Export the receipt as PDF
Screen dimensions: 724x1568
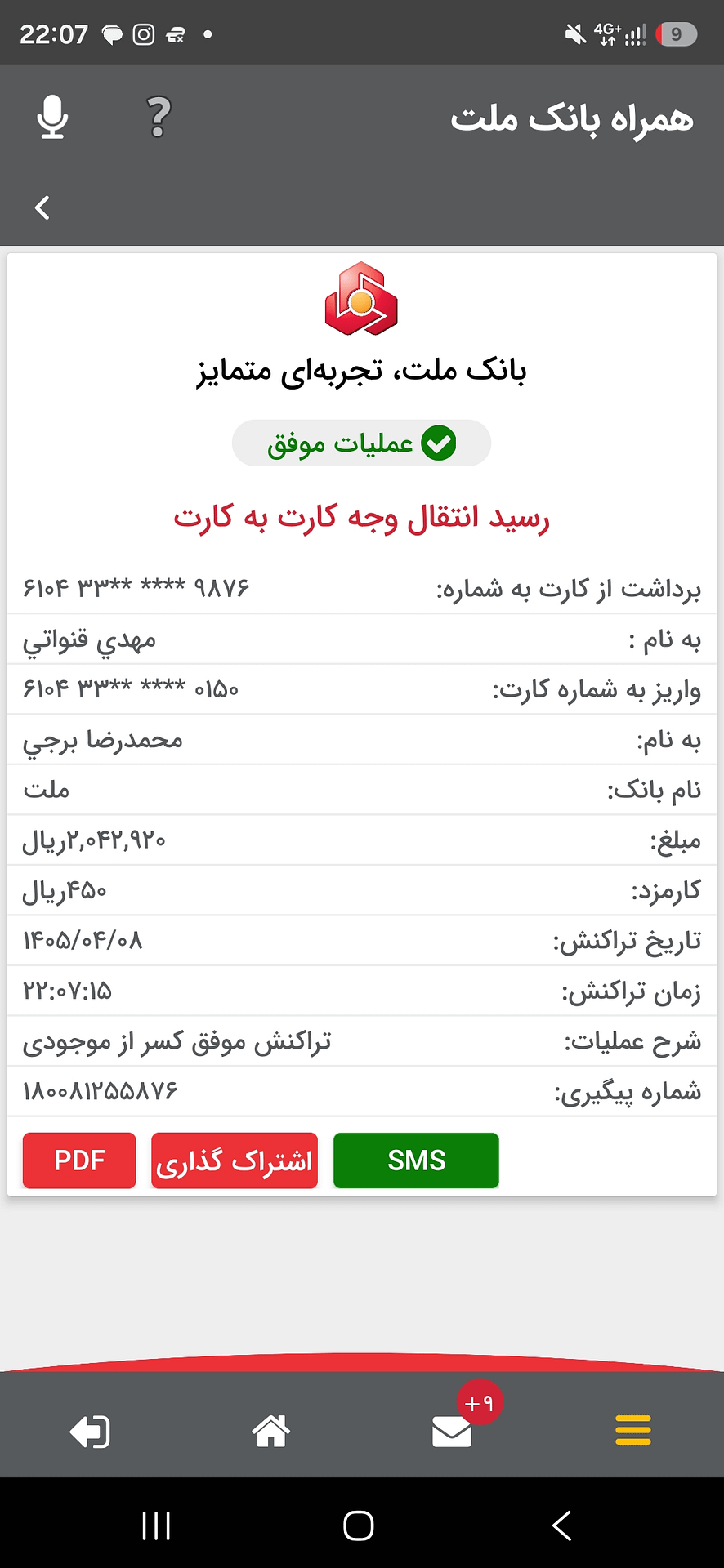pyautogui.click(x=79, y=1160)
